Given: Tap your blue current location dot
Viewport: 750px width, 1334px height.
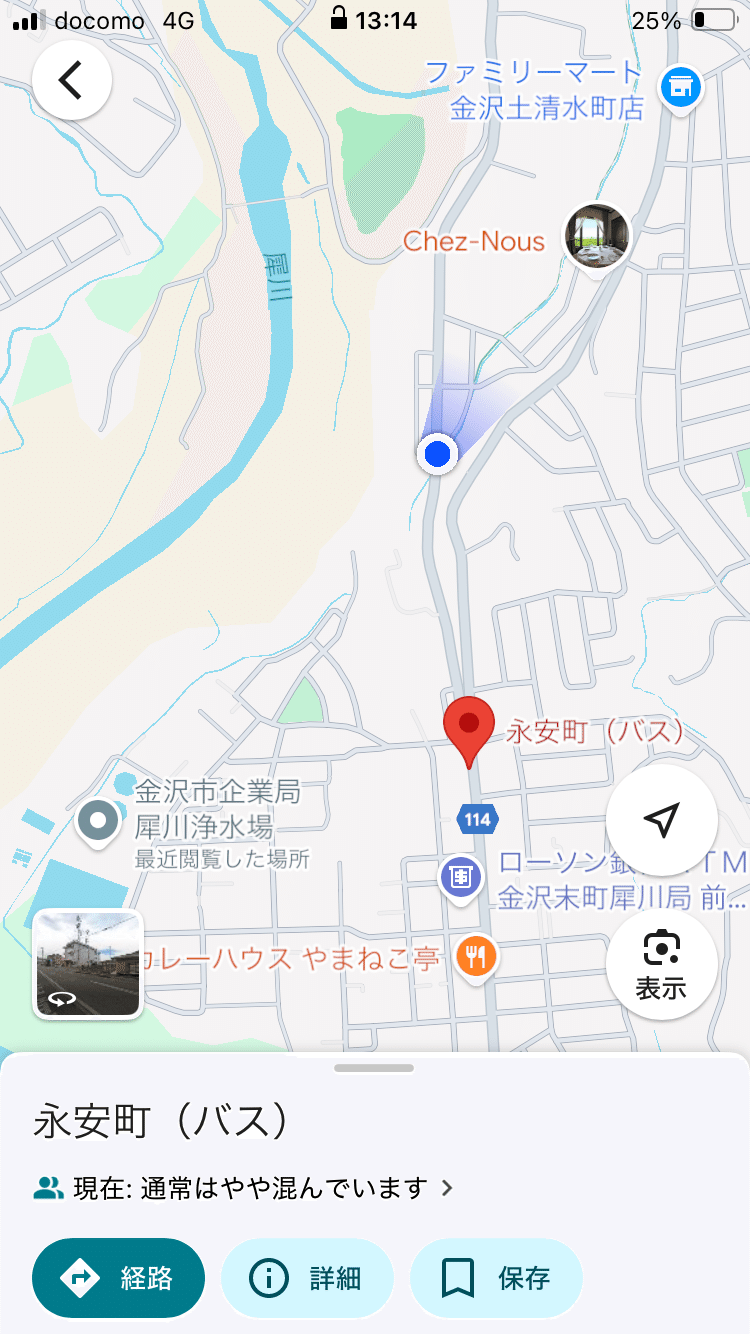Looking at the screenshot, I should (x=437, y=454).
